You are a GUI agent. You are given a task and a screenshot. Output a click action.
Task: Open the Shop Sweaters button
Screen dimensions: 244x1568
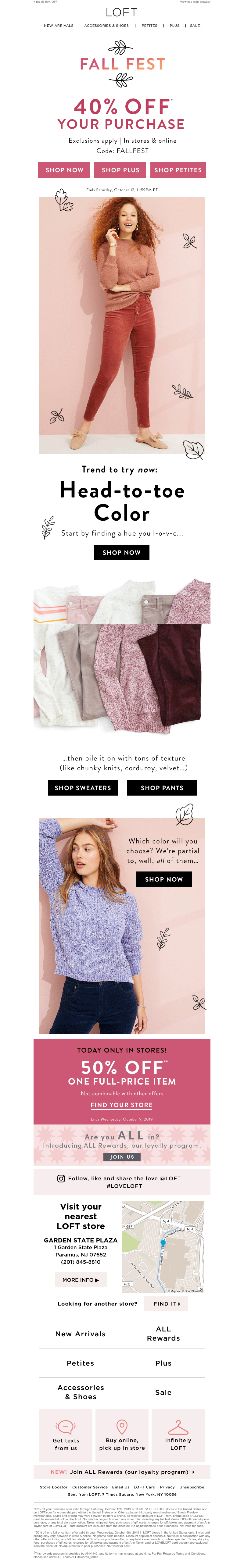pyautogui.click(x=83, y=788)
